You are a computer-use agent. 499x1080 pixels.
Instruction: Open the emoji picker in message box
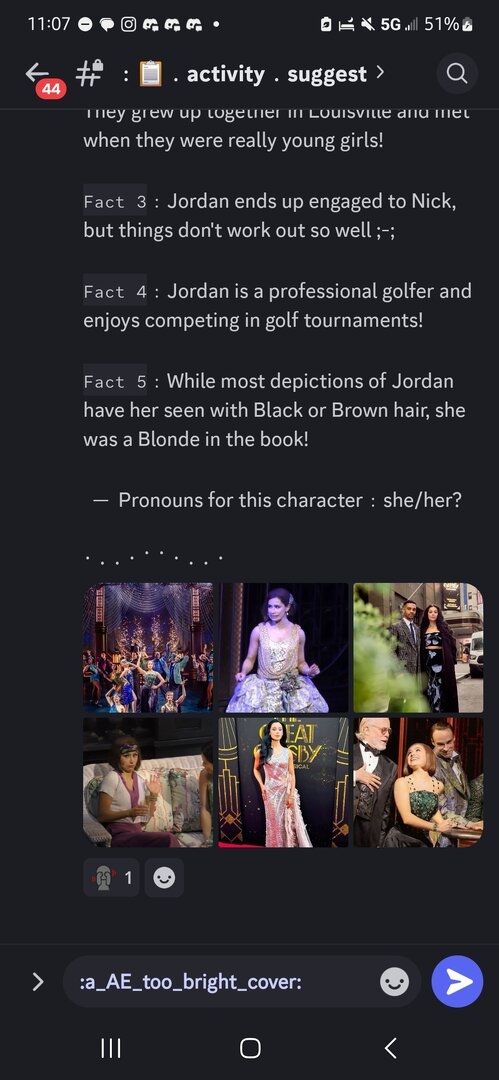point(395,982)
